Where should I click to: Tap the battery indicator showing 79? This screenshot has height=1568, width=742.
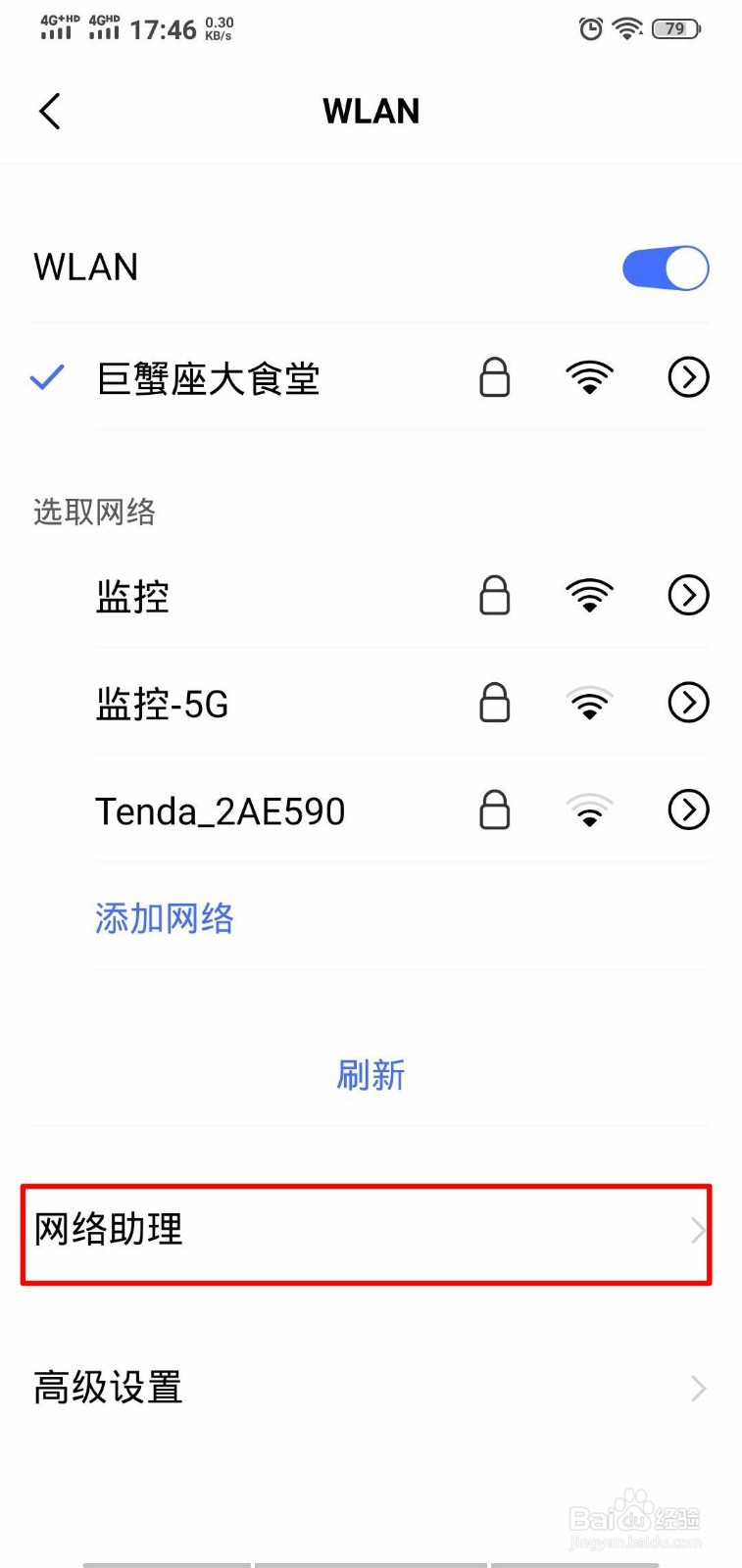[x=674, y=29]
